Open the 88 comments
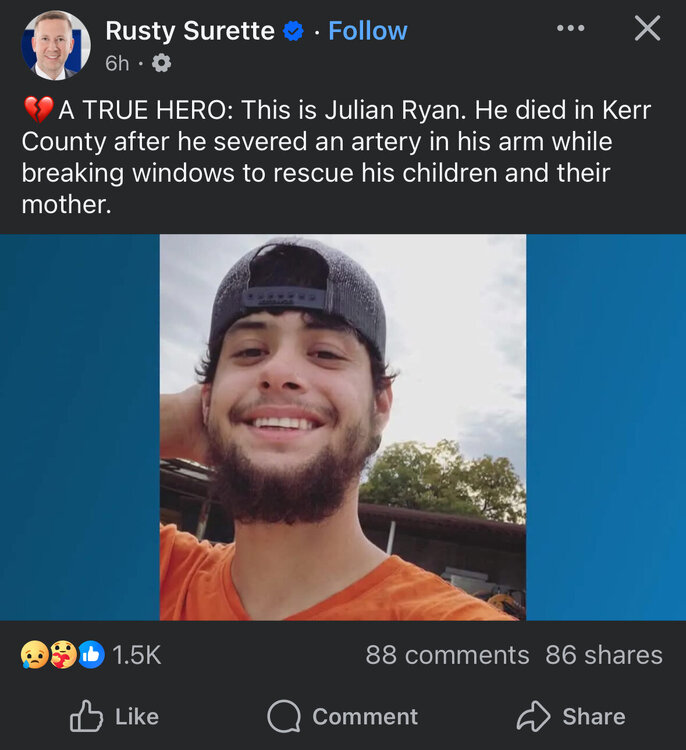 [446, 655]
